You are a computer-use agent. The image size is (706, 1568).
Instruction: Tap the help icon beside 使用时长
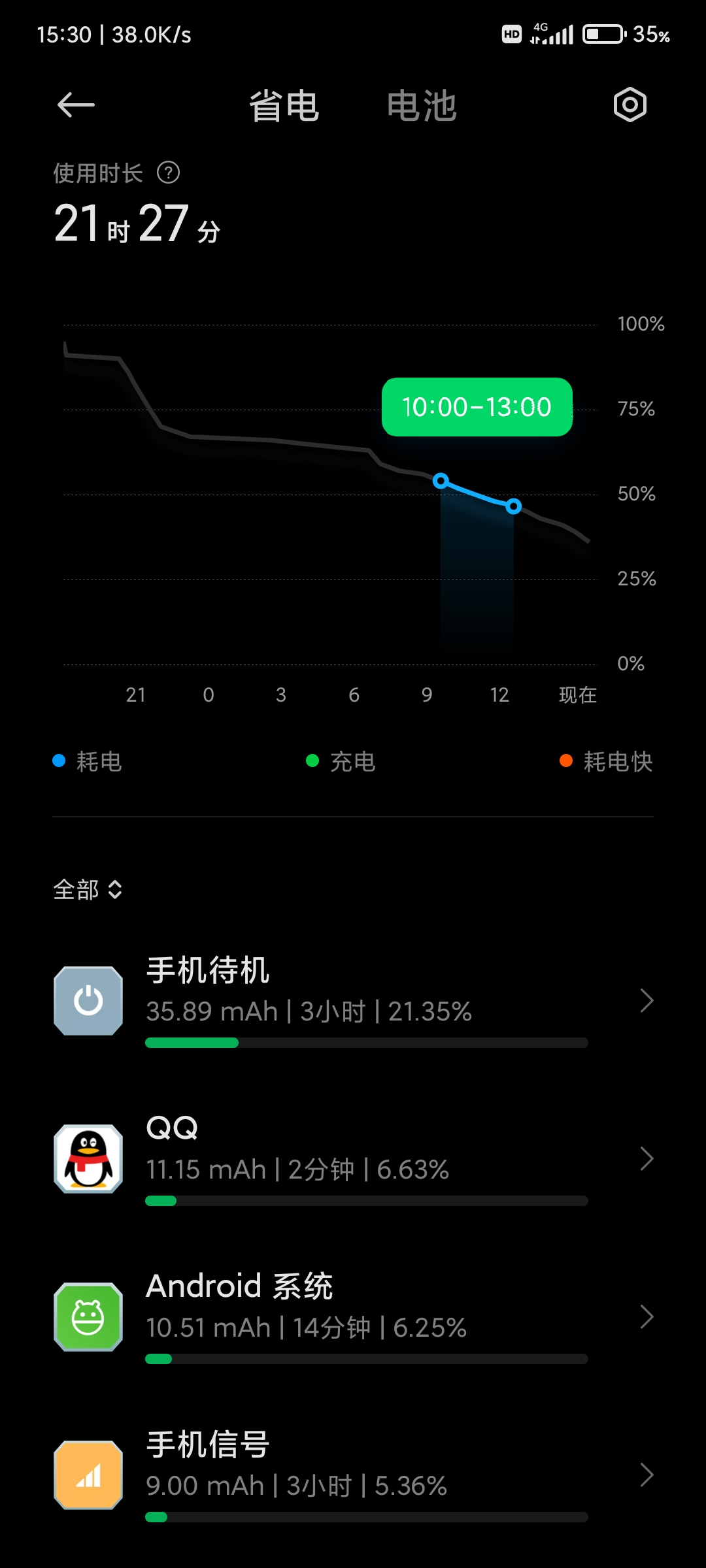(169, 173)
